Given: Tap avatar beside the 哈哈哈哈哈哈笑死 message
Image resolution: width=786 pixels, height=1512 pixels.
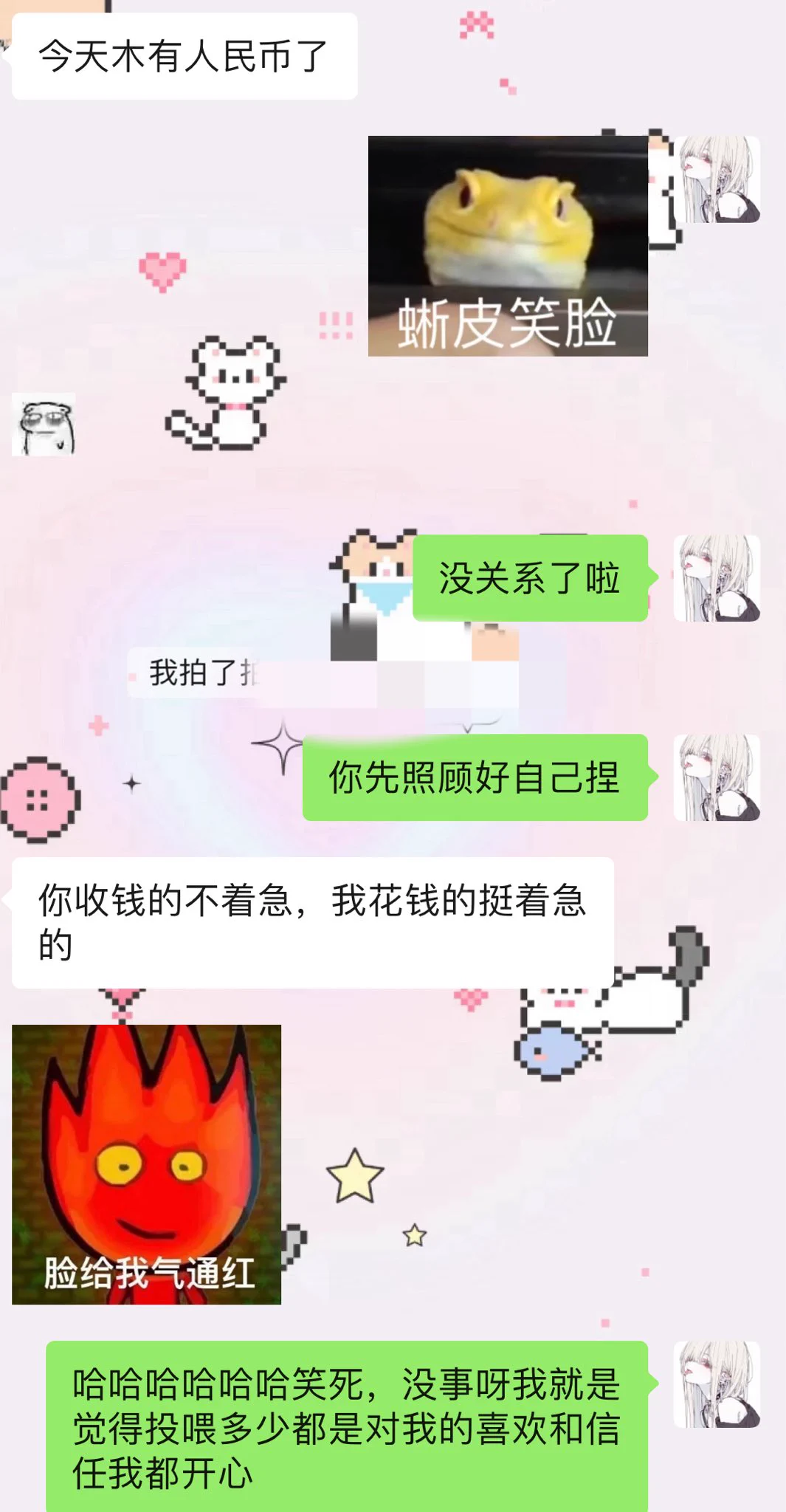Looking at the screenshot, I should click(716, 1384).
